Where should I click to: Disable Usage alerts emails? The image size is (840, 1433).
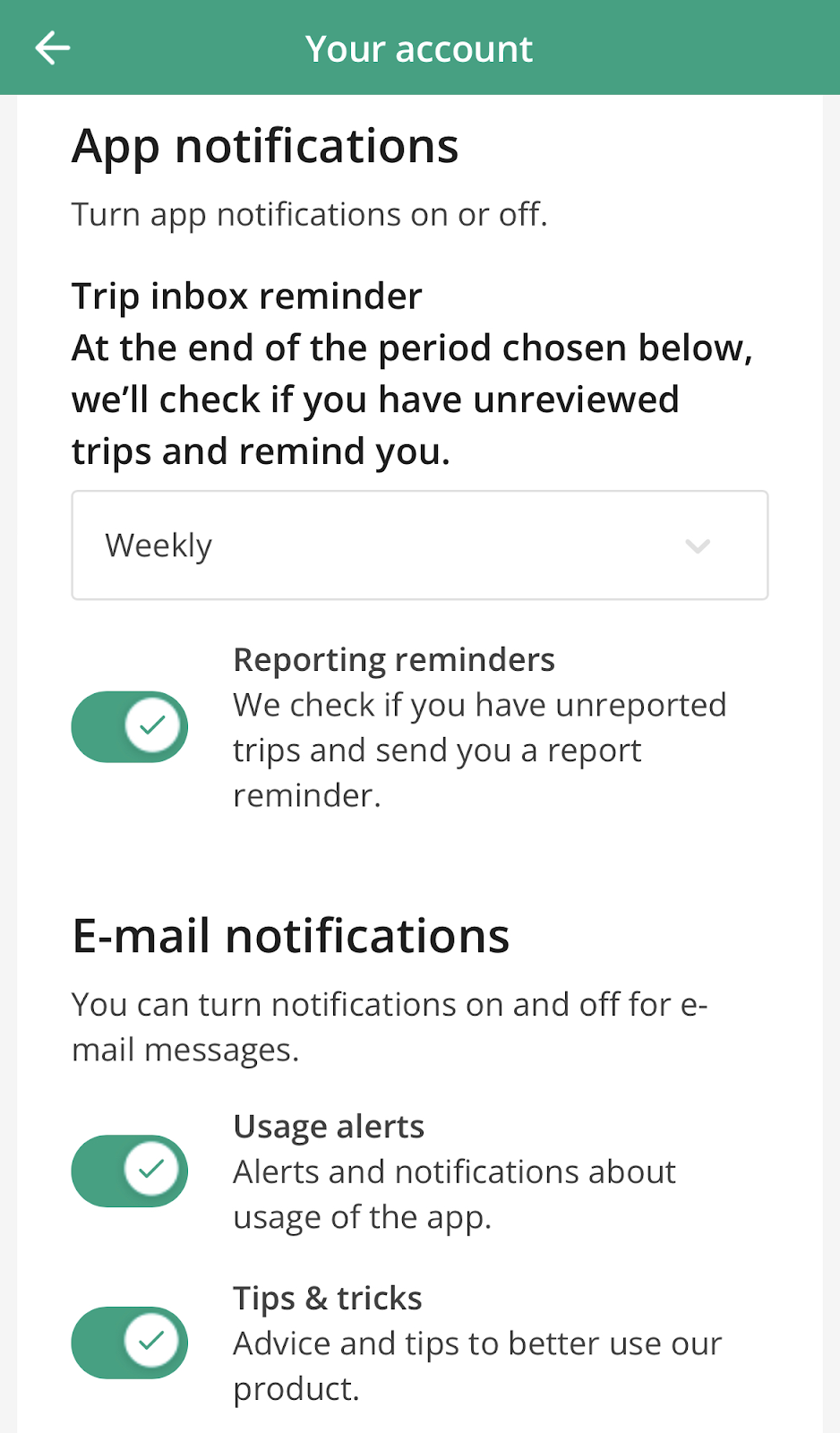point(130,1171)
